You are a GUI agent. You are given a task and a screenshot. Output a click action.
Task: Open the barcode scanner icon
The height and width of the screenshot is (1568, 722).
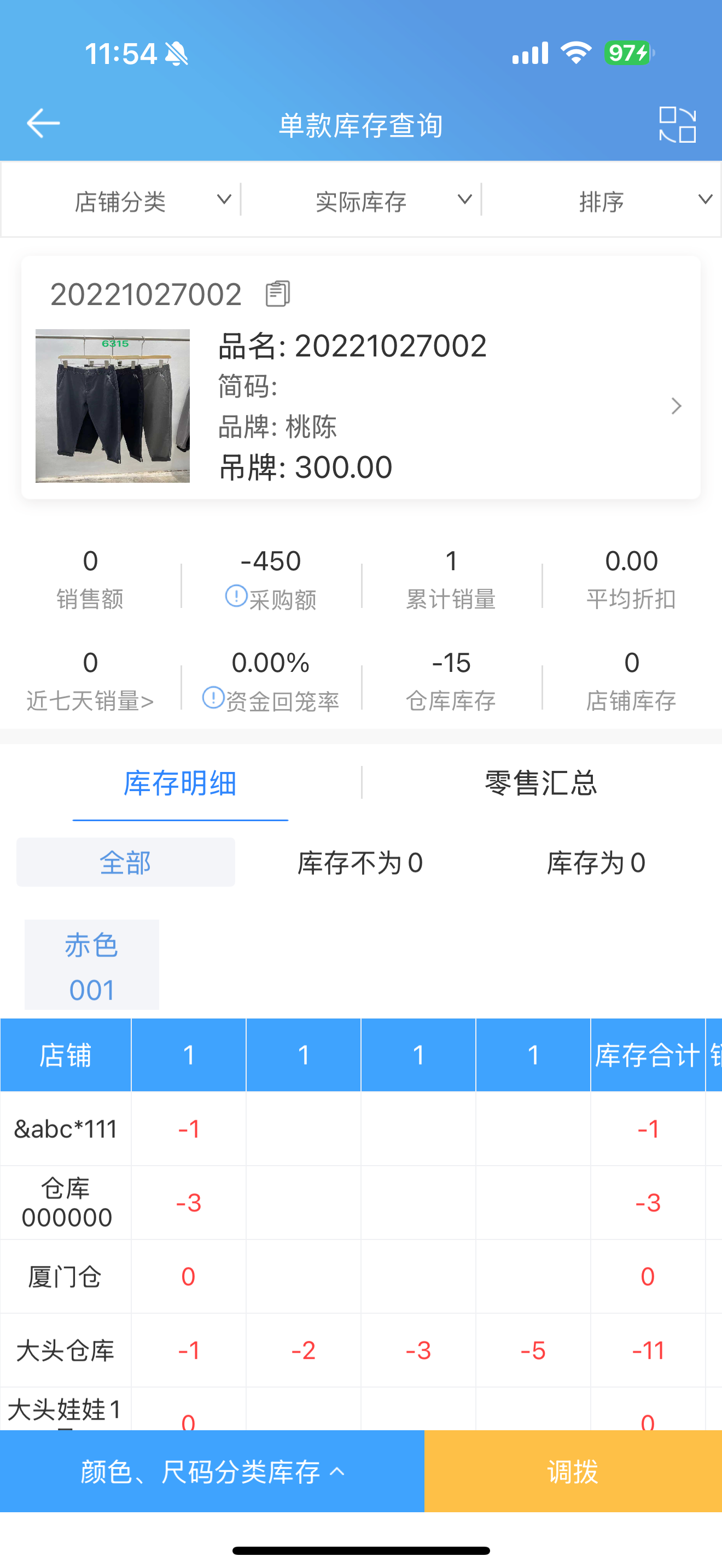[x=677, y=125]
